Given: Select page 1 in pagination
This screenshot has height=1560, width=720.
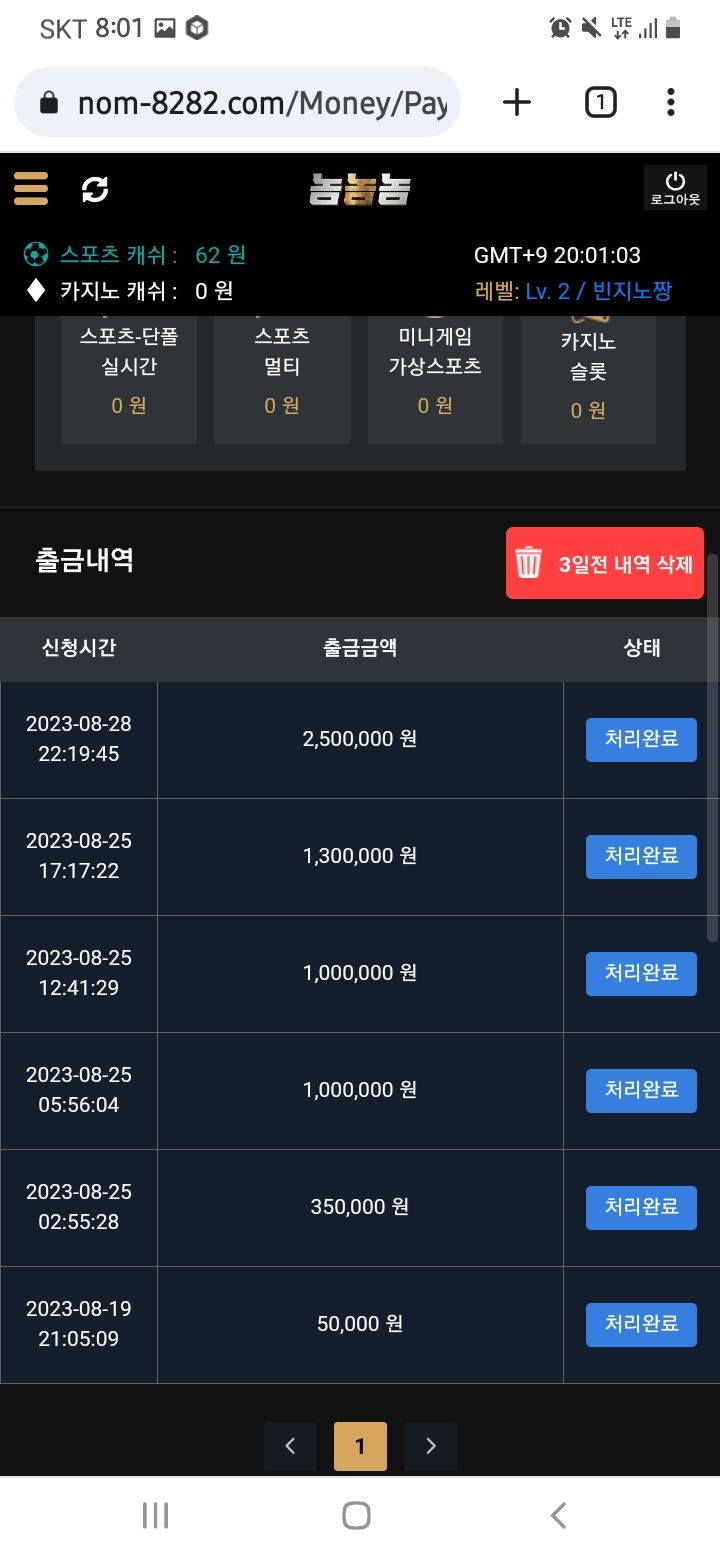Looking at the screenshot, I should coord(360,1446).
